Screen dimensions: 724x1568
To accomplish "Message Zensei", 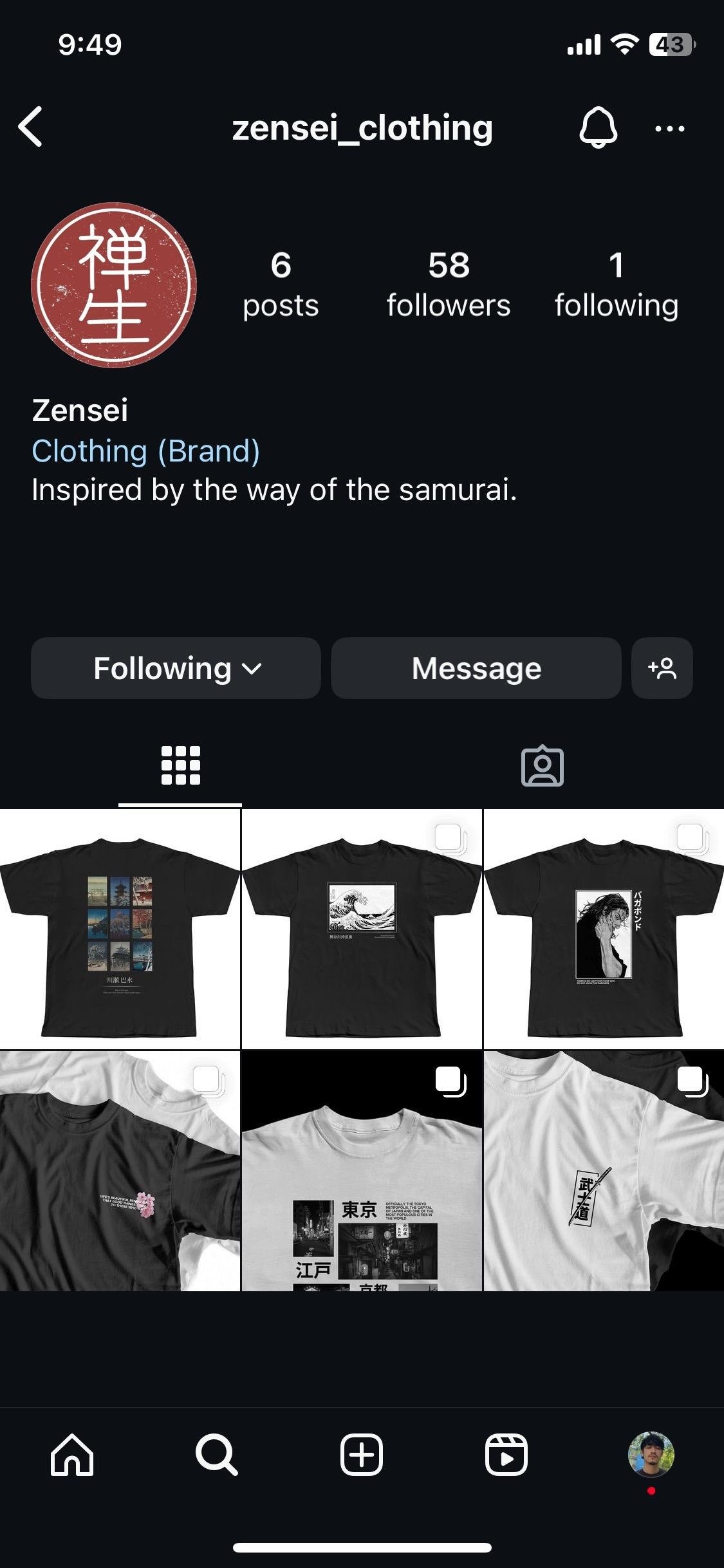I will click(x=476, y=668).
